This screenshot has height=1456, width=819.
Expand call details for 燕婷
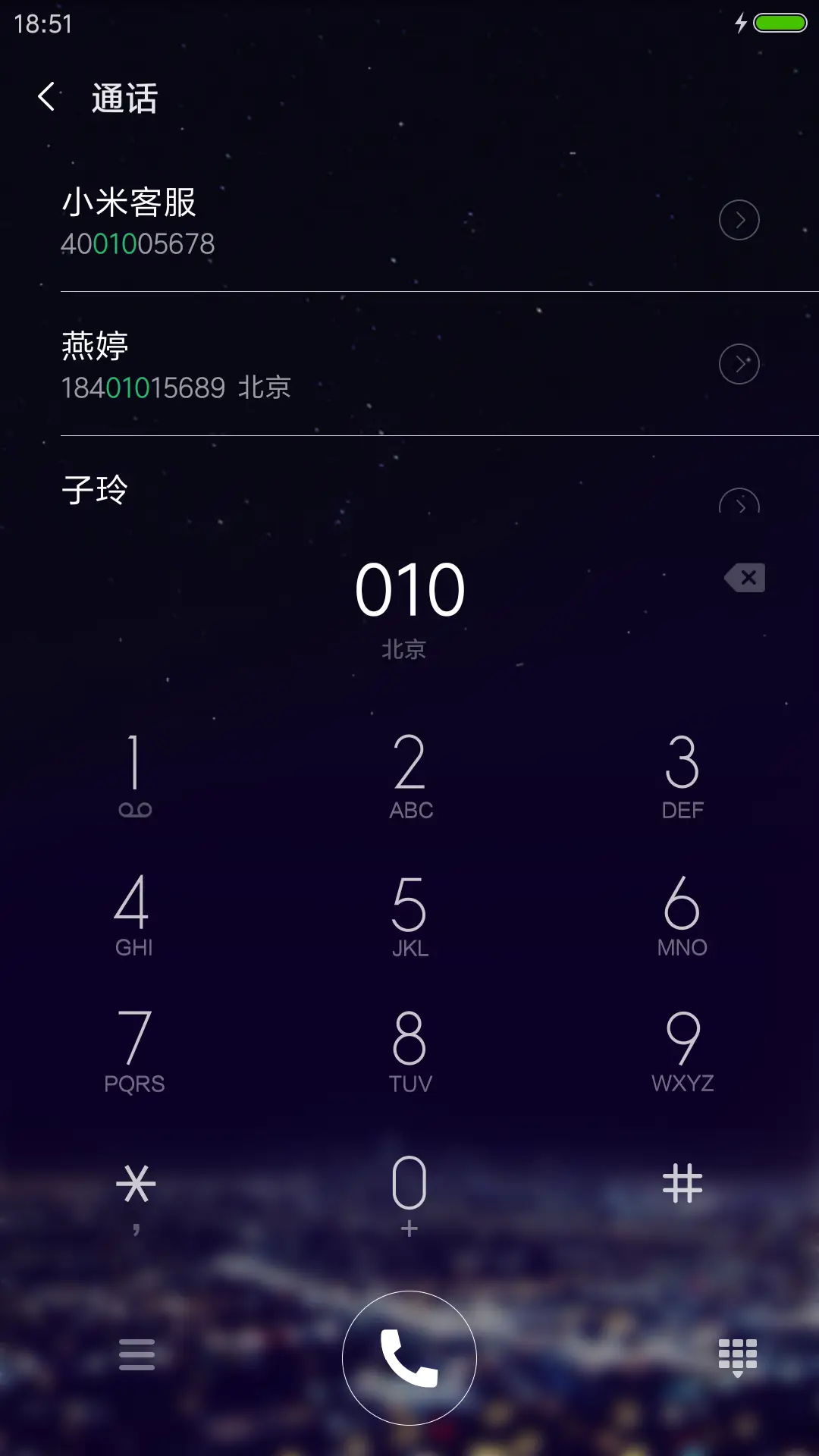[739, 364]
